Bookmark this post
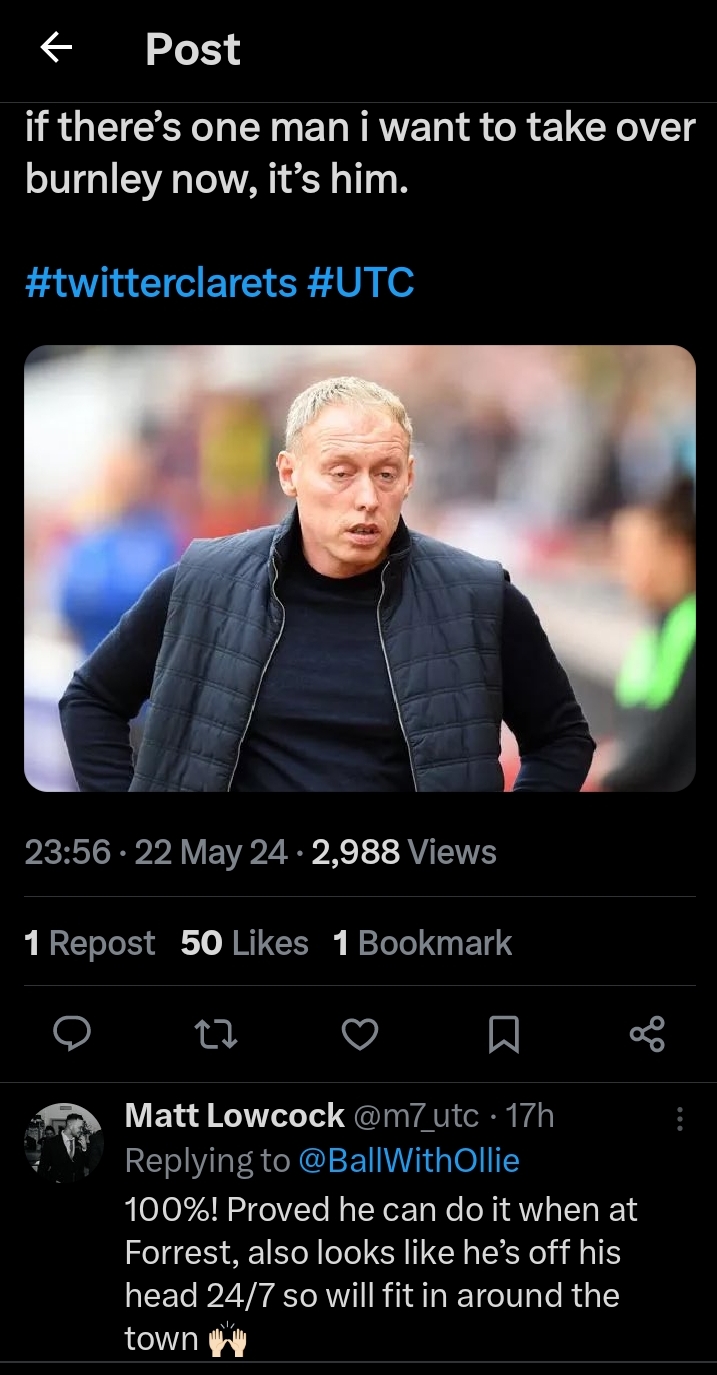 503,1034
